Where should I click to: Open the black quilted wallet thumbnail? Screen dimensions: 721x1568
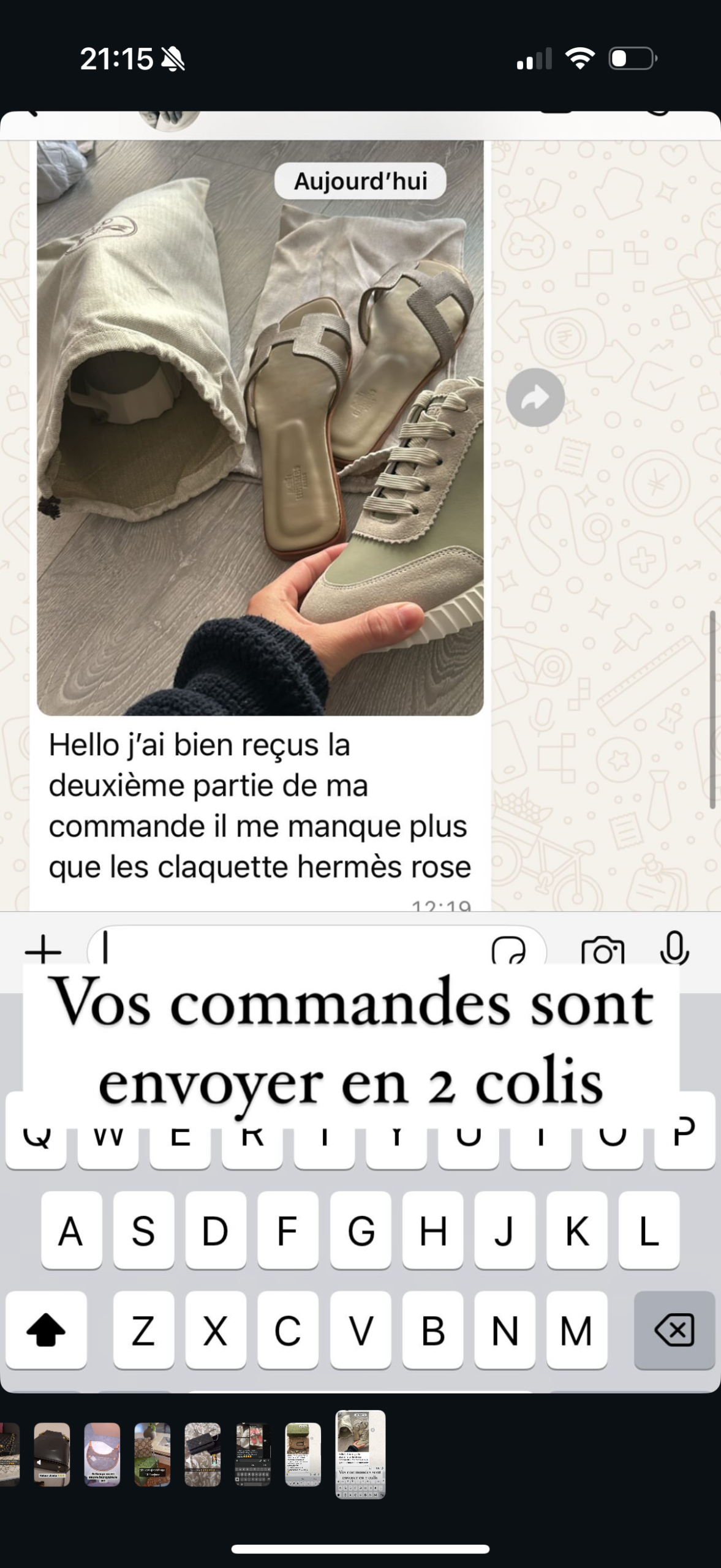[202, 1454]
